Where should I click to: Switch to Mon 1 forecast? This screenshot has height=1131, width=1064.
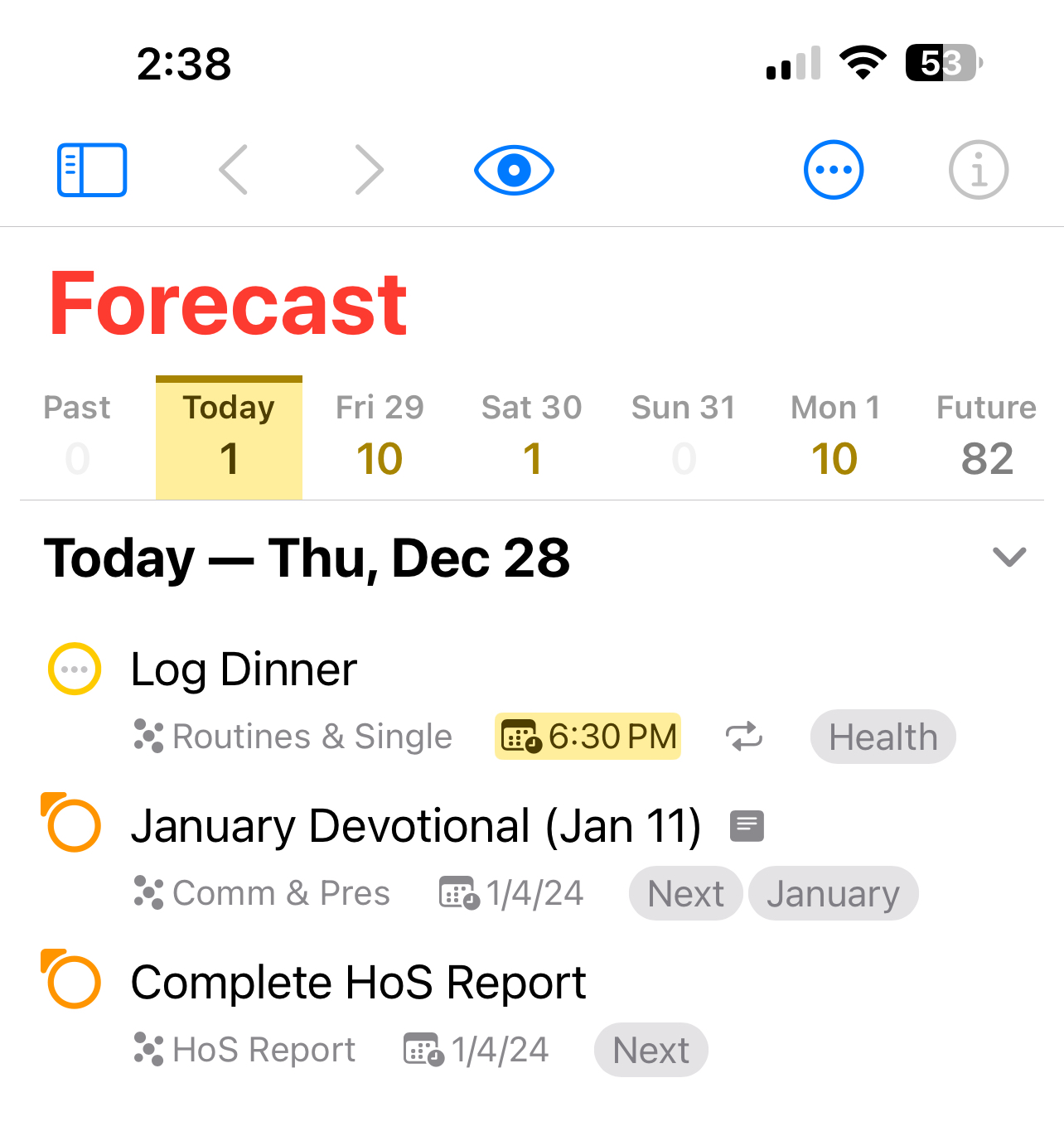pyautogui.click(x=835, y=437)
